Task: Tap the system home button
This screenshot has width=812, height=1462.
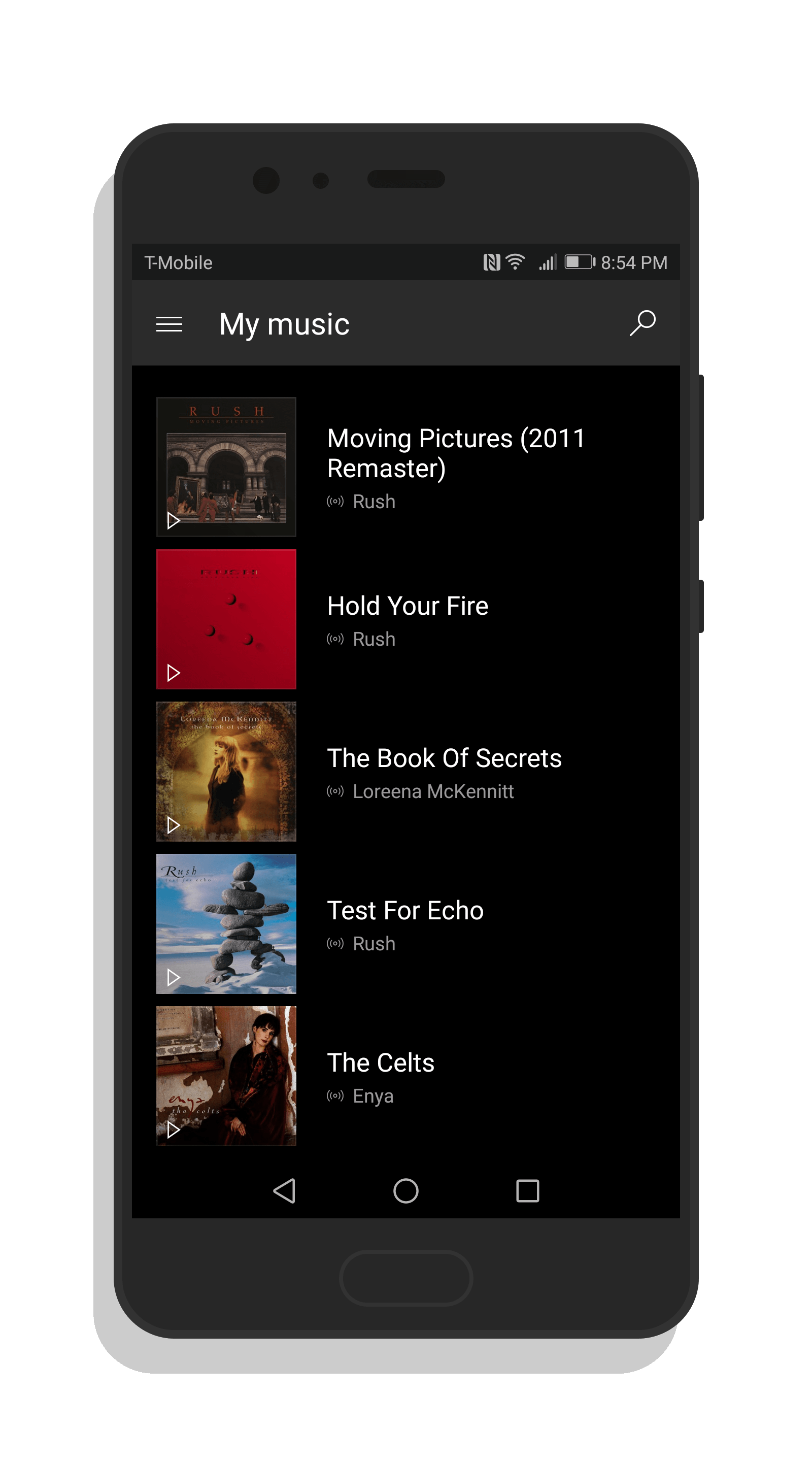Action: (405, 1190)
